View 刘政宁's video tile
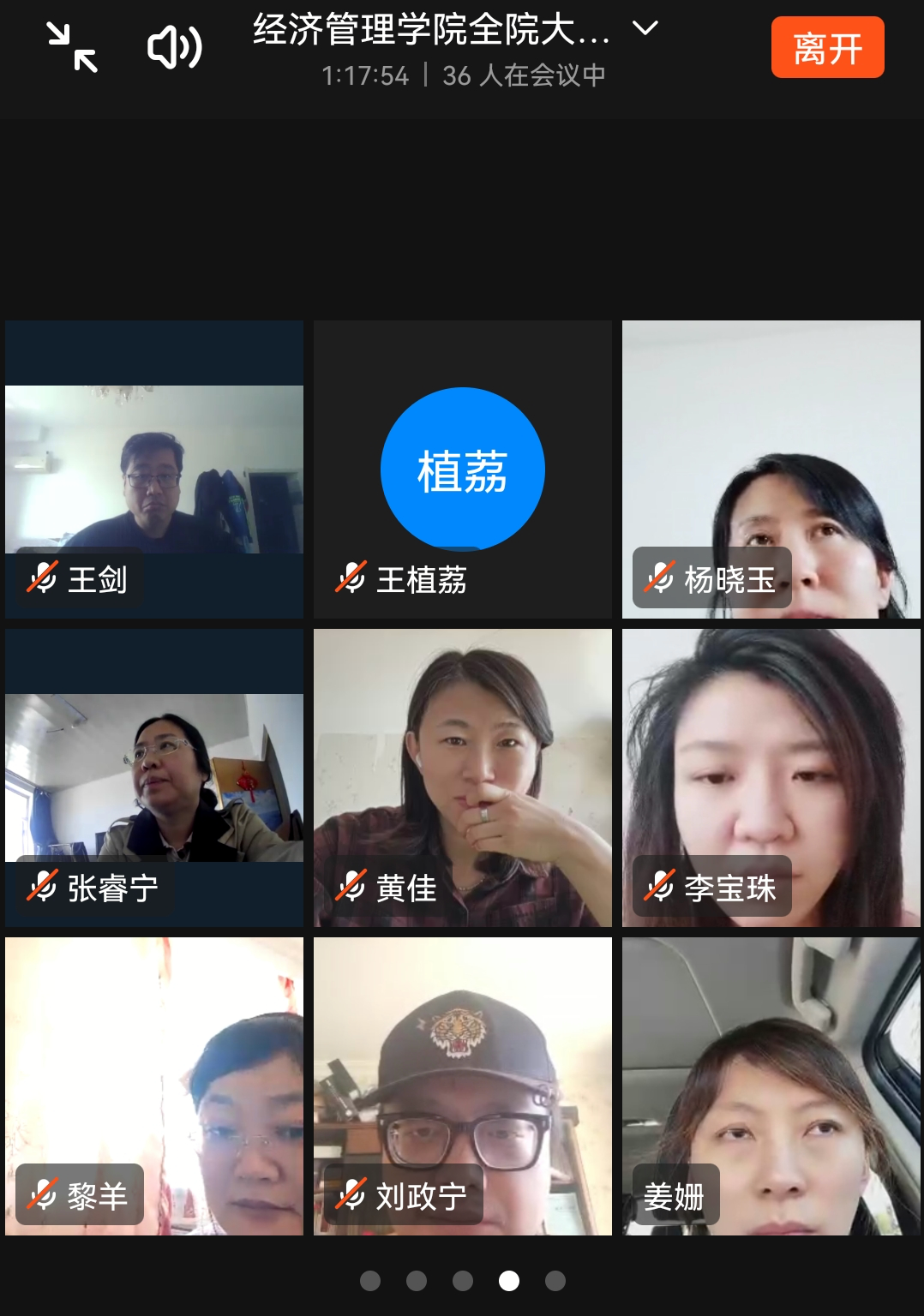 tap(463, 1086)
